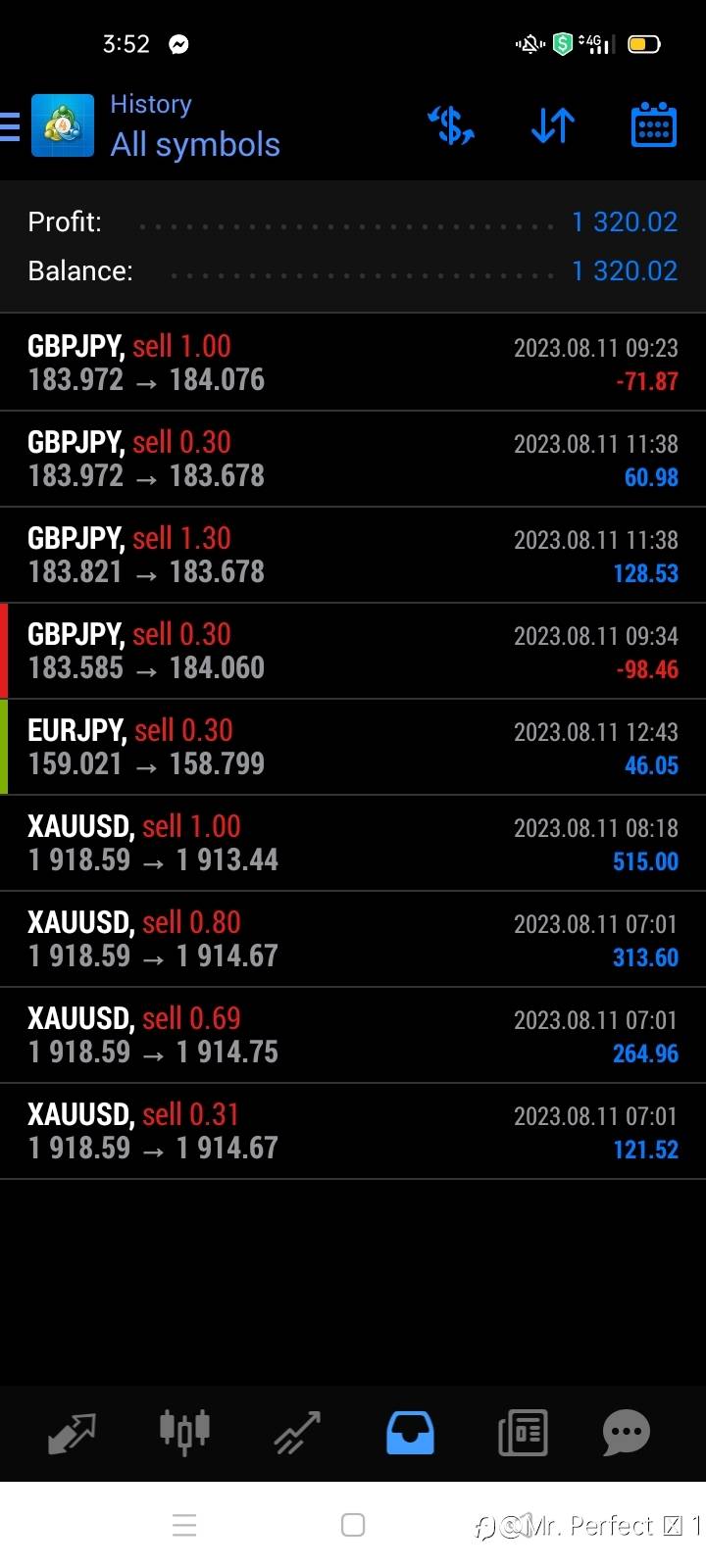Open the side drawer menu

pyautogui.click(x=12, y=126)
